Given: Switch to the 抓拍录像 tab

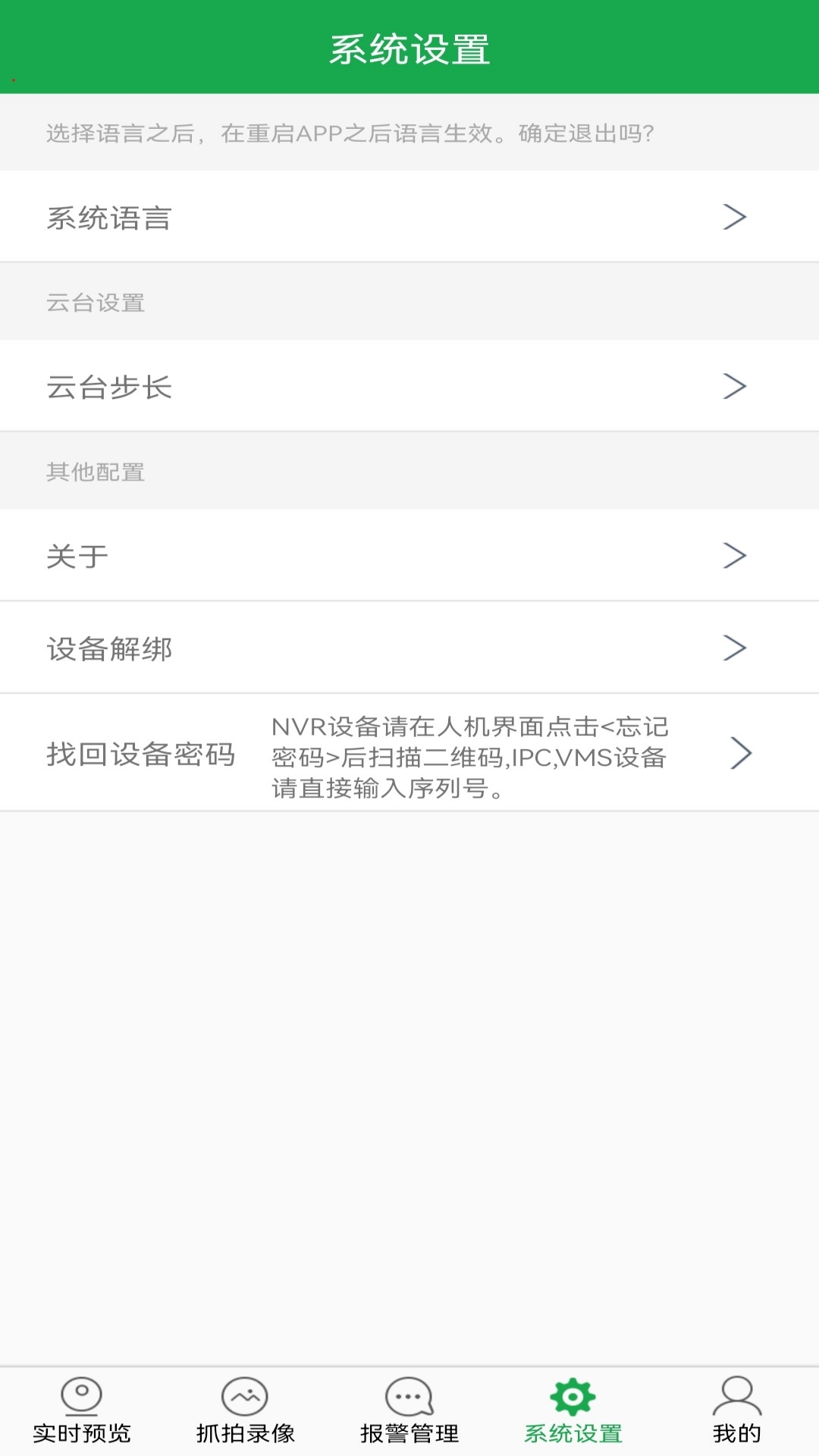Looking at the screenshot, I should [245, 1412].
